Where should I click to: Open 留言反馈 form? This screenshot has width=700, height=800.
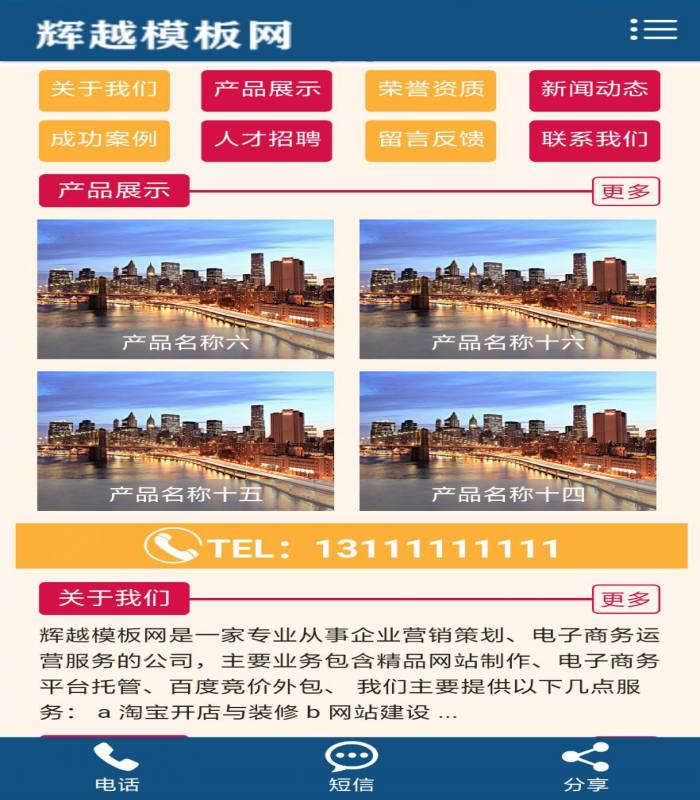[x=430, y=140]
